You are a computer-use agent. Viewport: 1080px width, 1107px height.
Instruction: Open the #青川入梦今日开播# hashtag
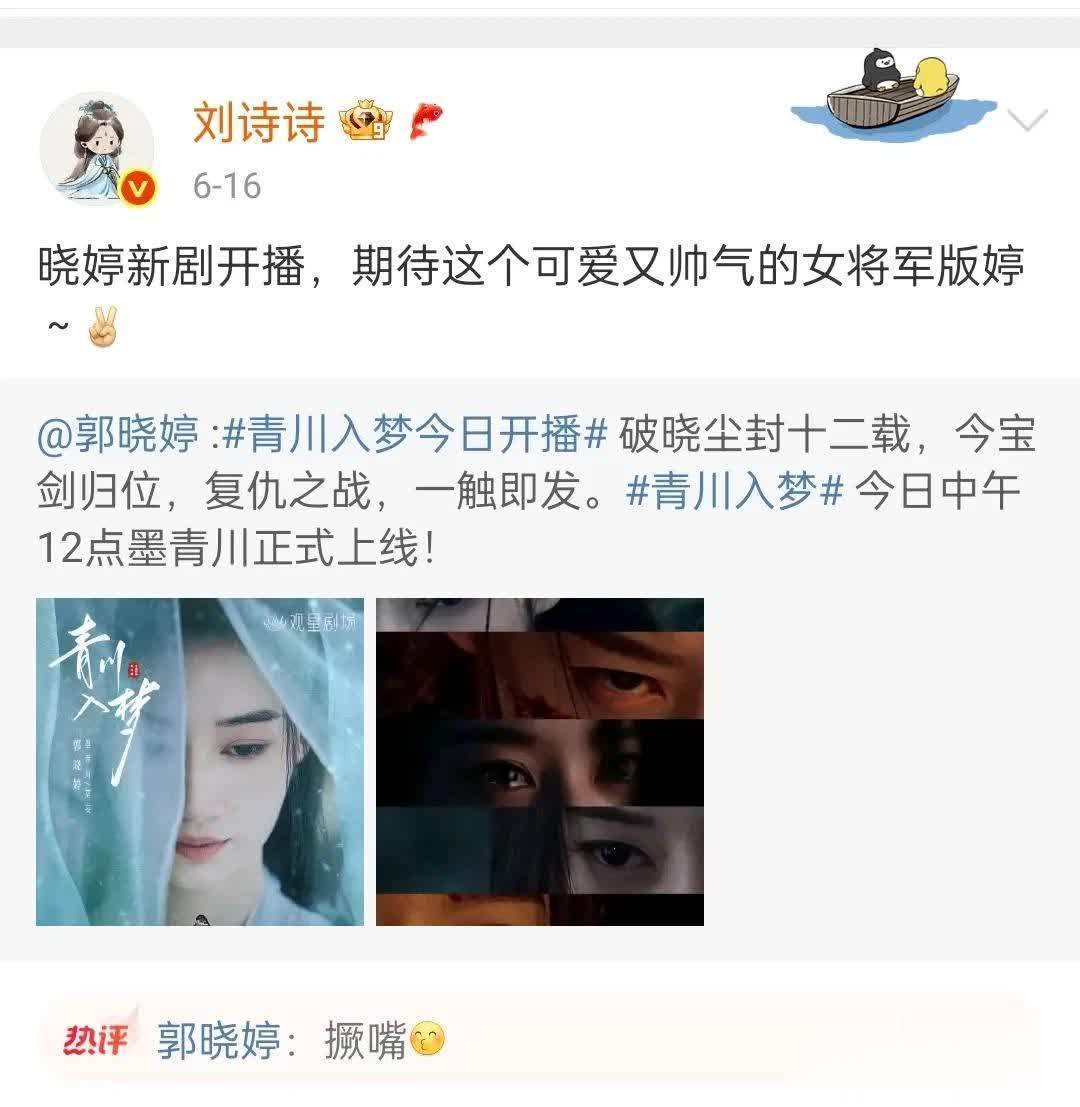click(x=414, y=434)
